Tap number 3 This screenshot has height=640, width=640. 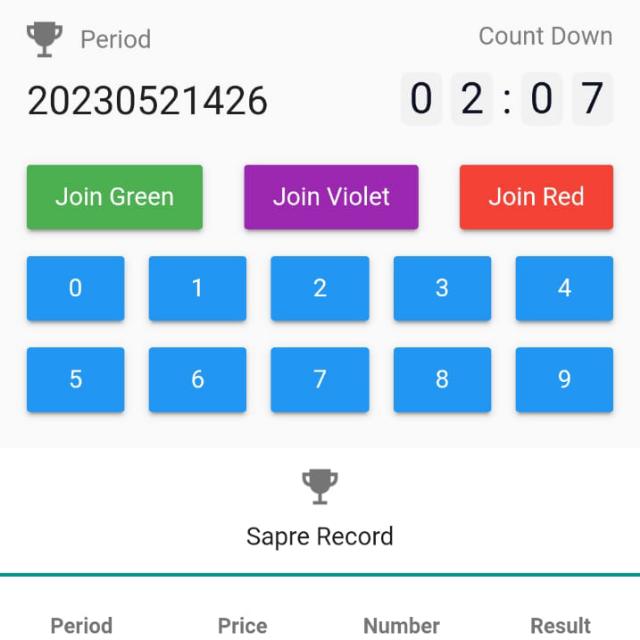coord(442,288)
